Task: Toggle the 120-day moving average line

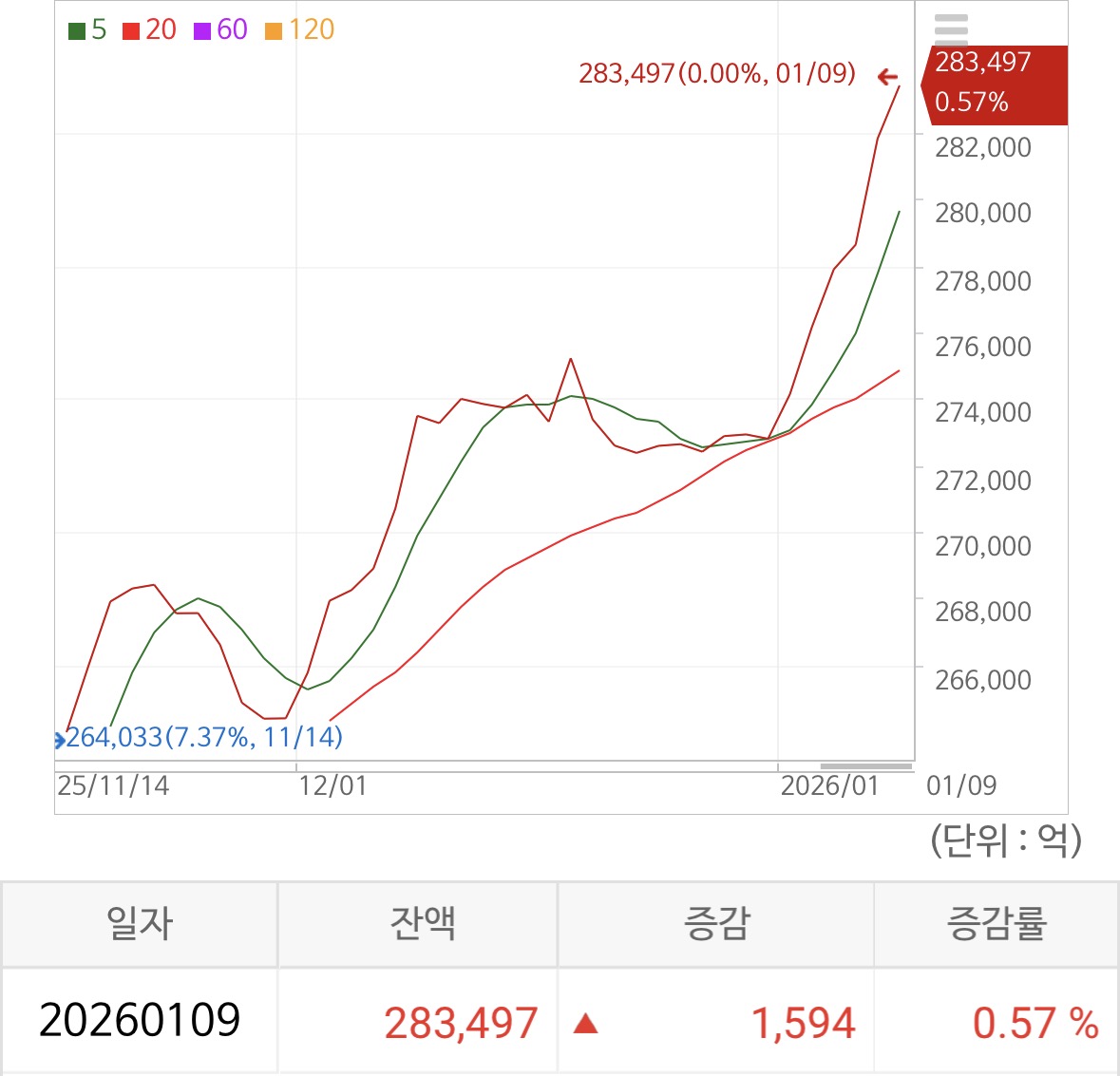Action: (299, 30)
